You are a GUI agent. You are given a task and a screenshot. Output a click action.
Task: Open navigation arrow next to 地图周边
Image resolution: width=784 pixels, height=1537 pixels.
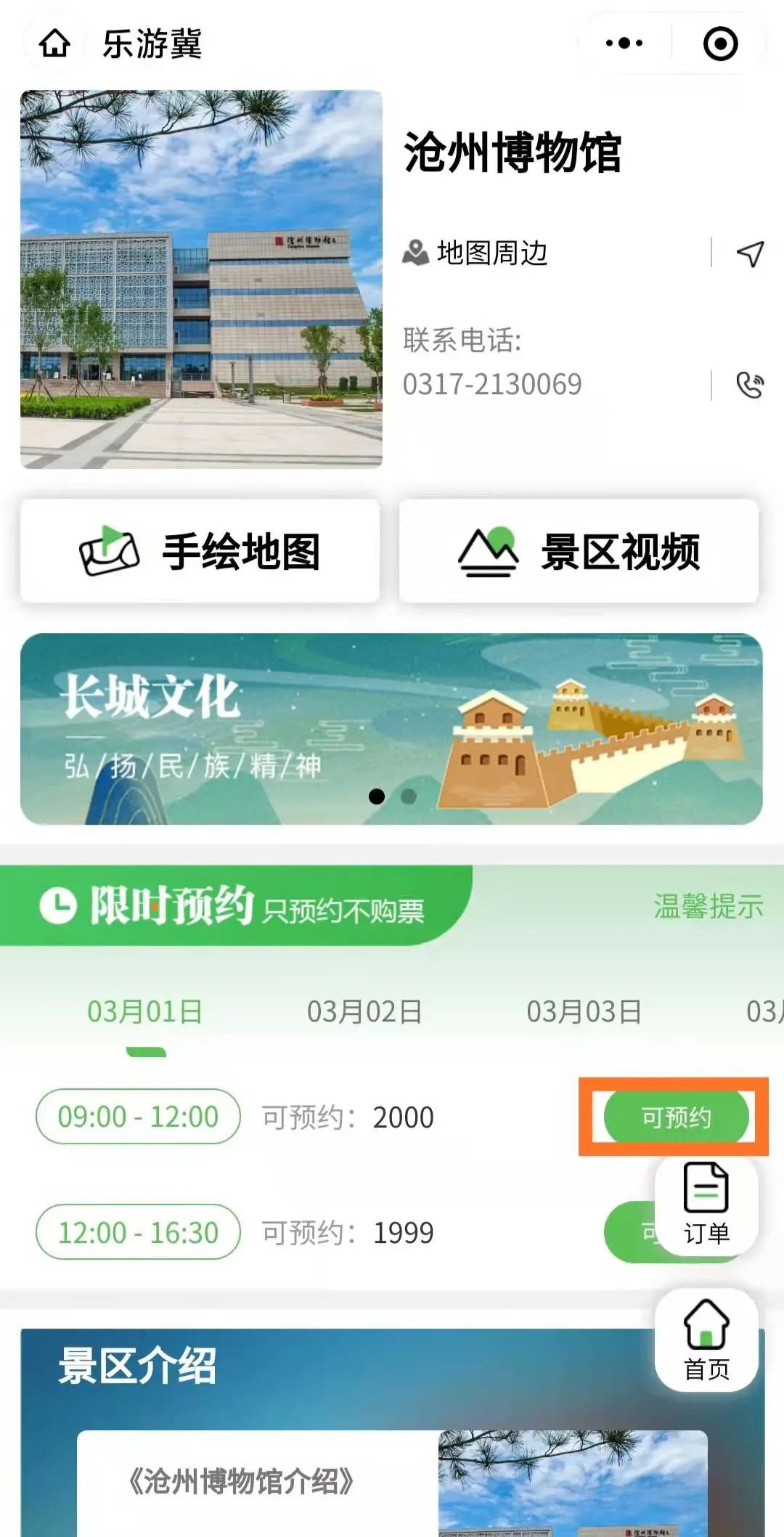(750, 253)
